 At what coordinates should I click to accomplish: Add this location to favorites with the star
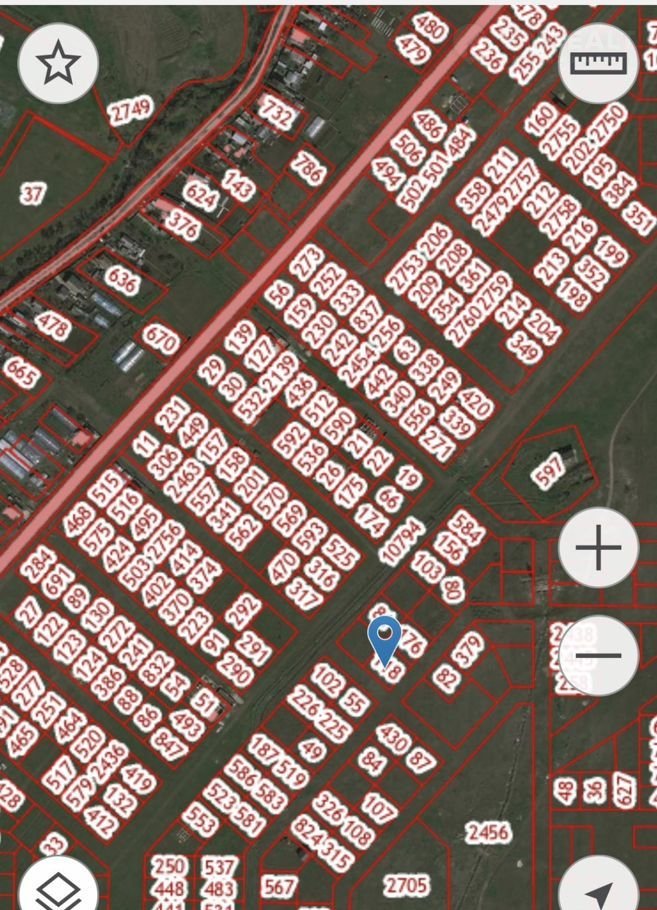[58, 64]
